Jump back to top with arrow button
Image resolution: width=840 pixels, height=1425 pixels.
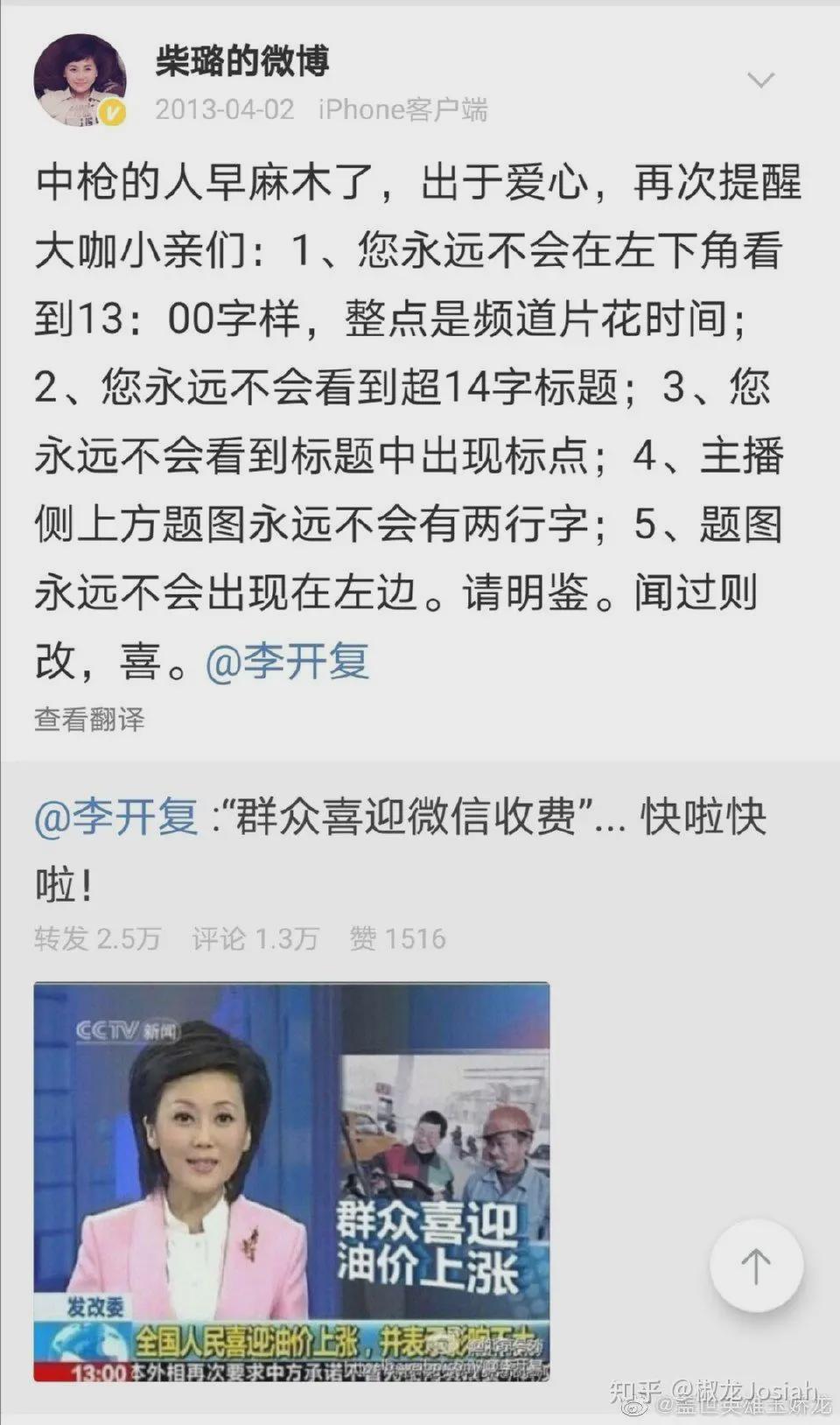coord(756,1266)
